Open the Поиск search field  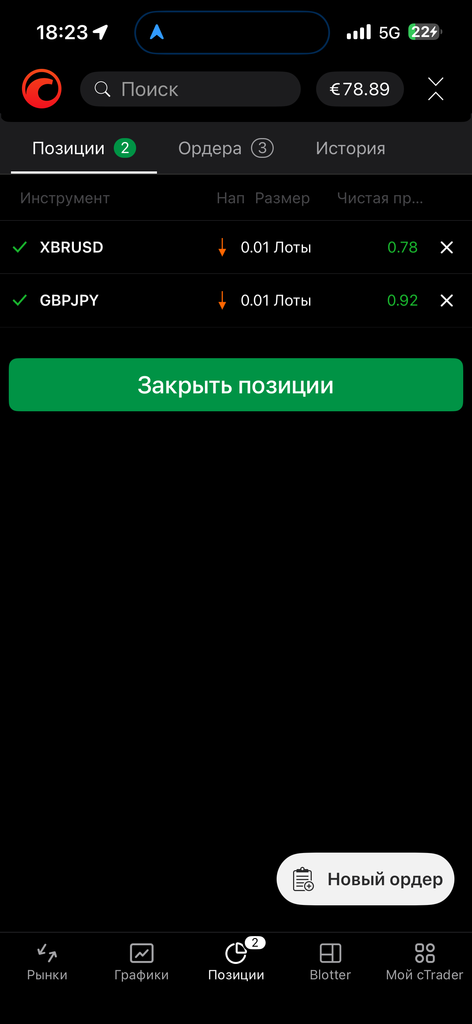[x=190, y=89]
